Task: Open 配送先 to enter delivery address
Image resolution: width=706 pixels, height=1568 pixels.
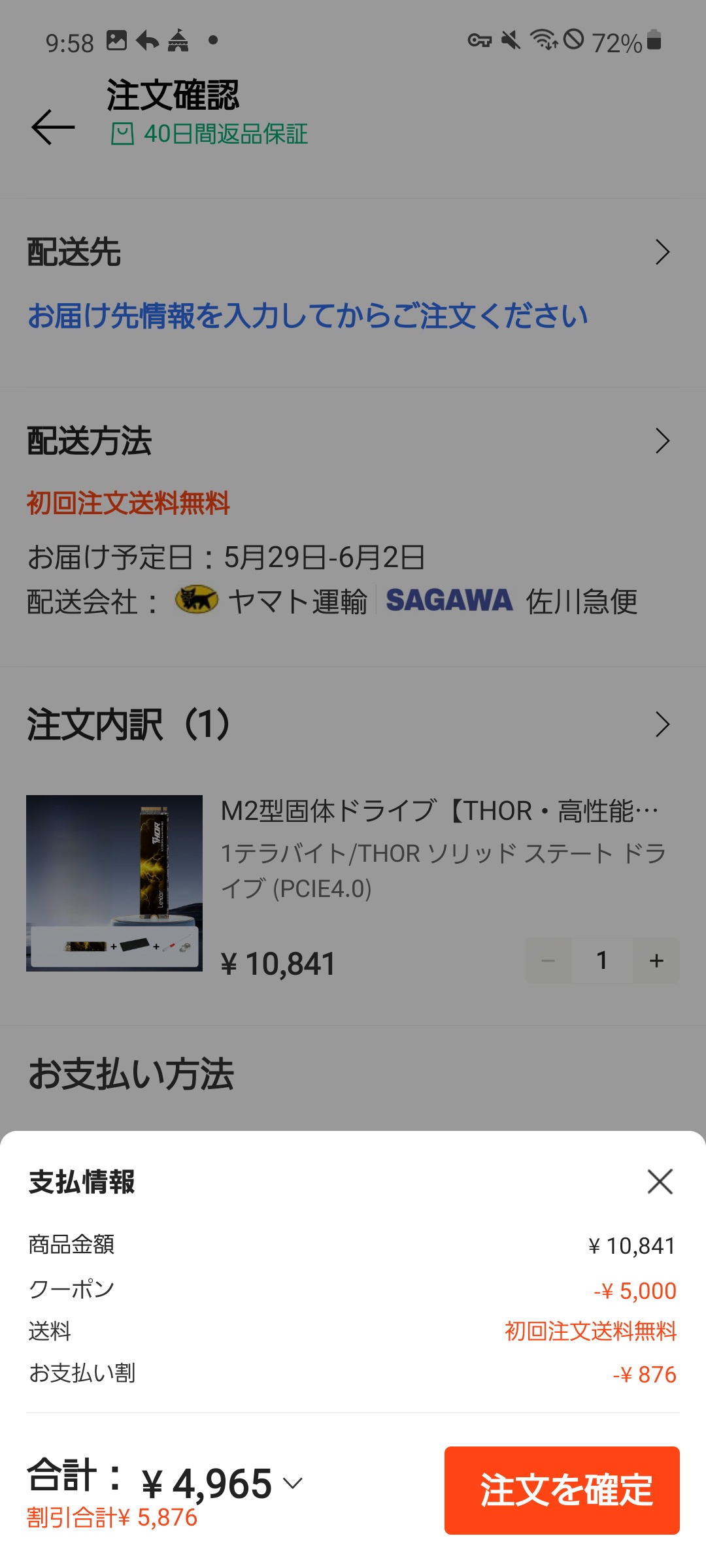Action: (x=662, y=252)
